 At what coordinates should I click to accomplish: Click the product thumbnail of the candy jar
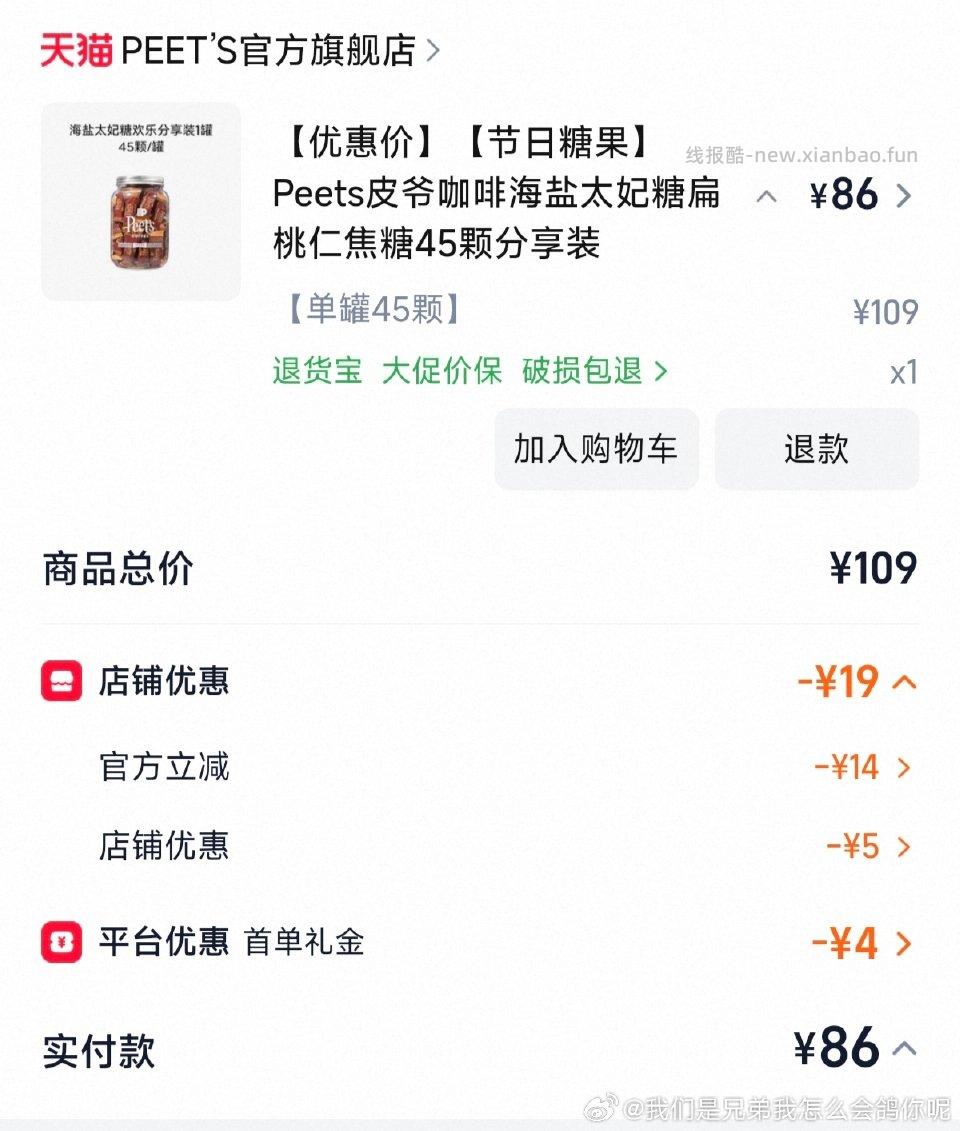tap(140, 197)
